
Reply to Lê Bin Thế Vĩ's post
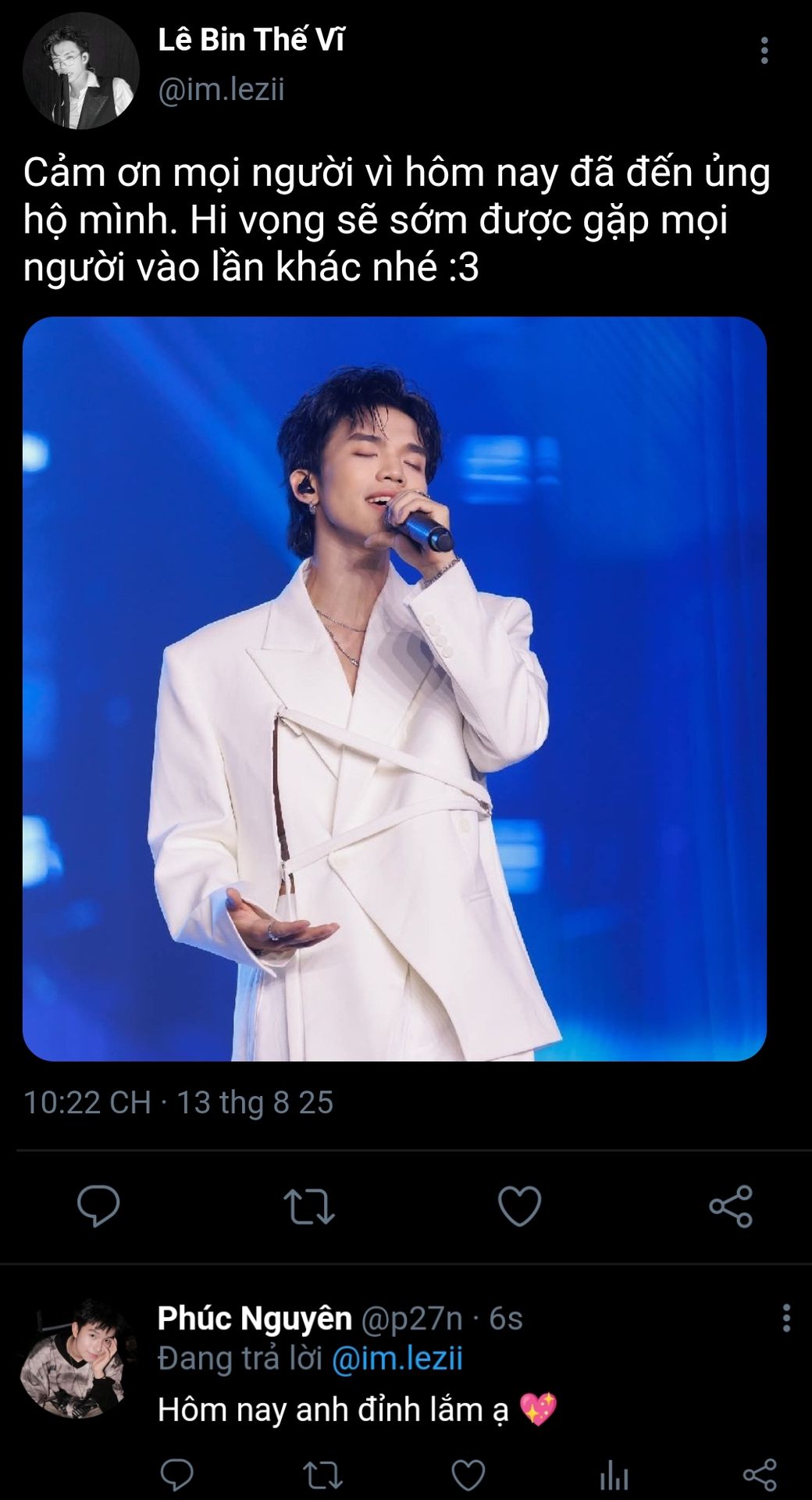point(98,1205)
